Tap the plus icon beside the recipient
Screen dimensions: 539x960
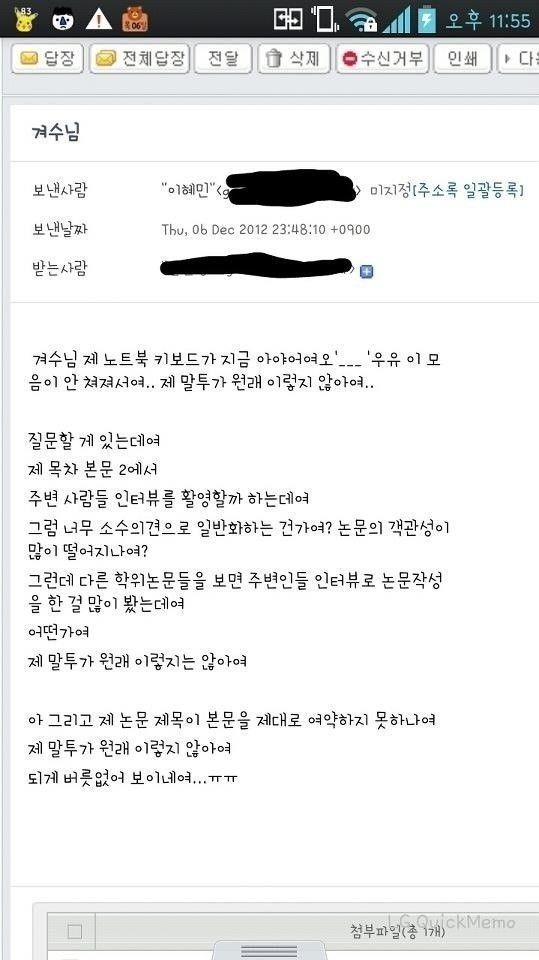[366, 271]
